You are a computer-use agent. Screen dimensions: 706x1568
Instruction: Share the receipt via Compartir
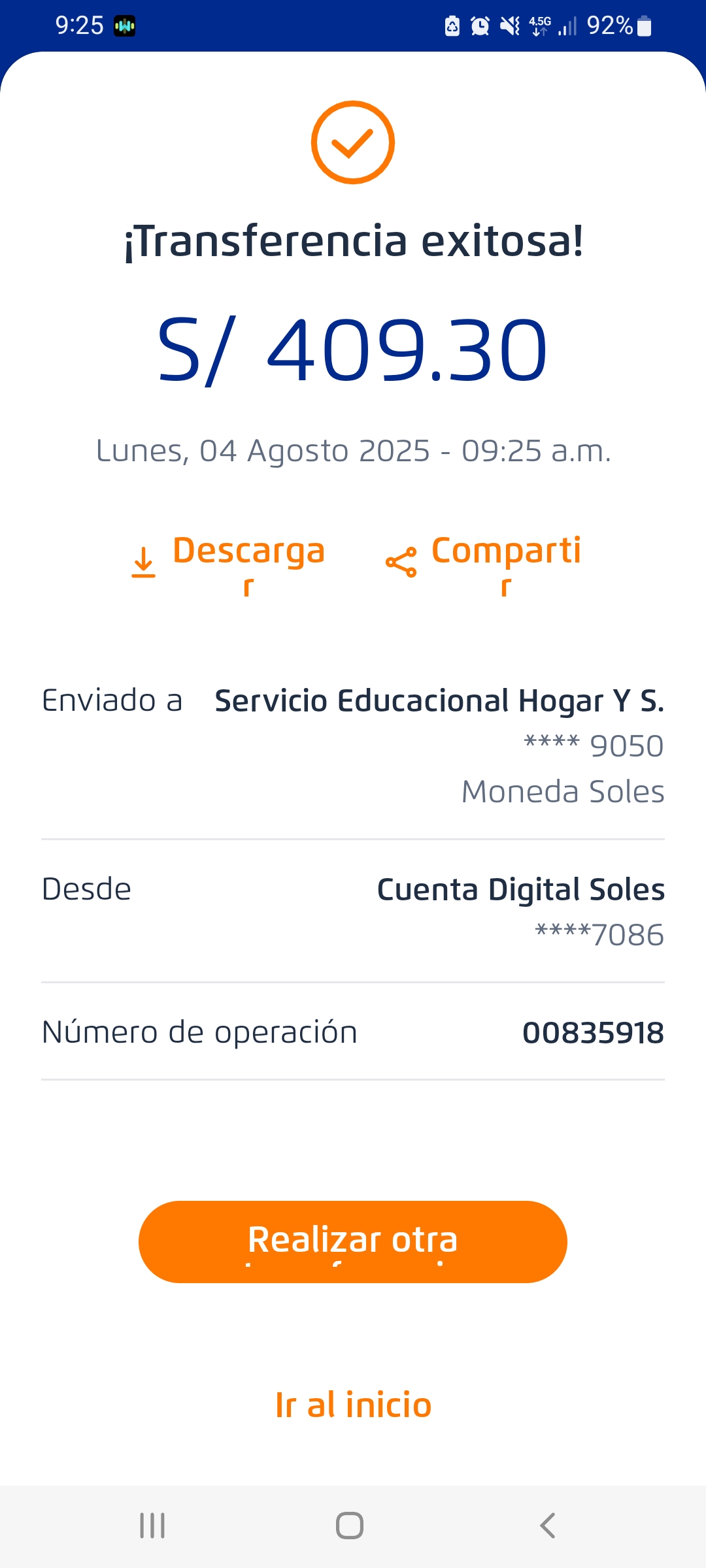484,562
